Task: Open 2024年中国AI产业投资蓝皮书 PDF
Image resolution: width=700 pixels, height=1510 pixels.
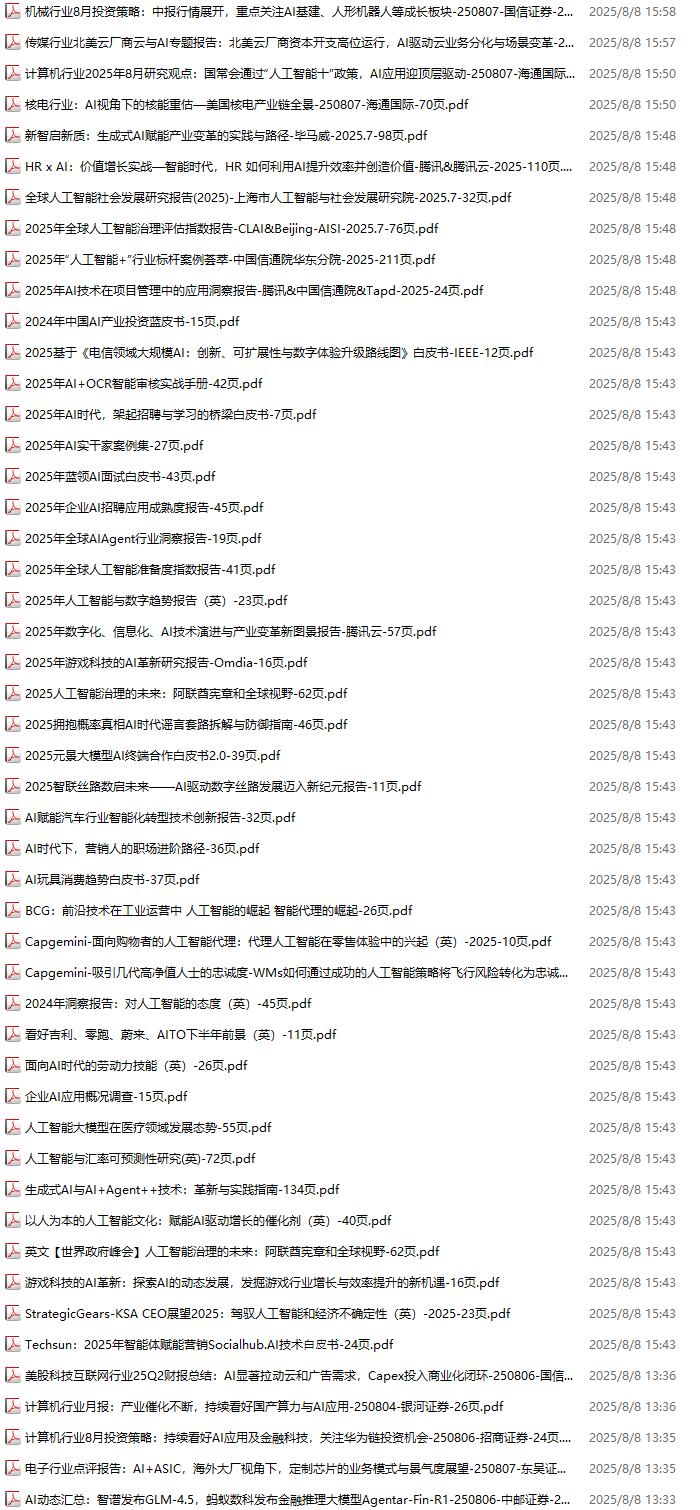Action: [132, 322]
